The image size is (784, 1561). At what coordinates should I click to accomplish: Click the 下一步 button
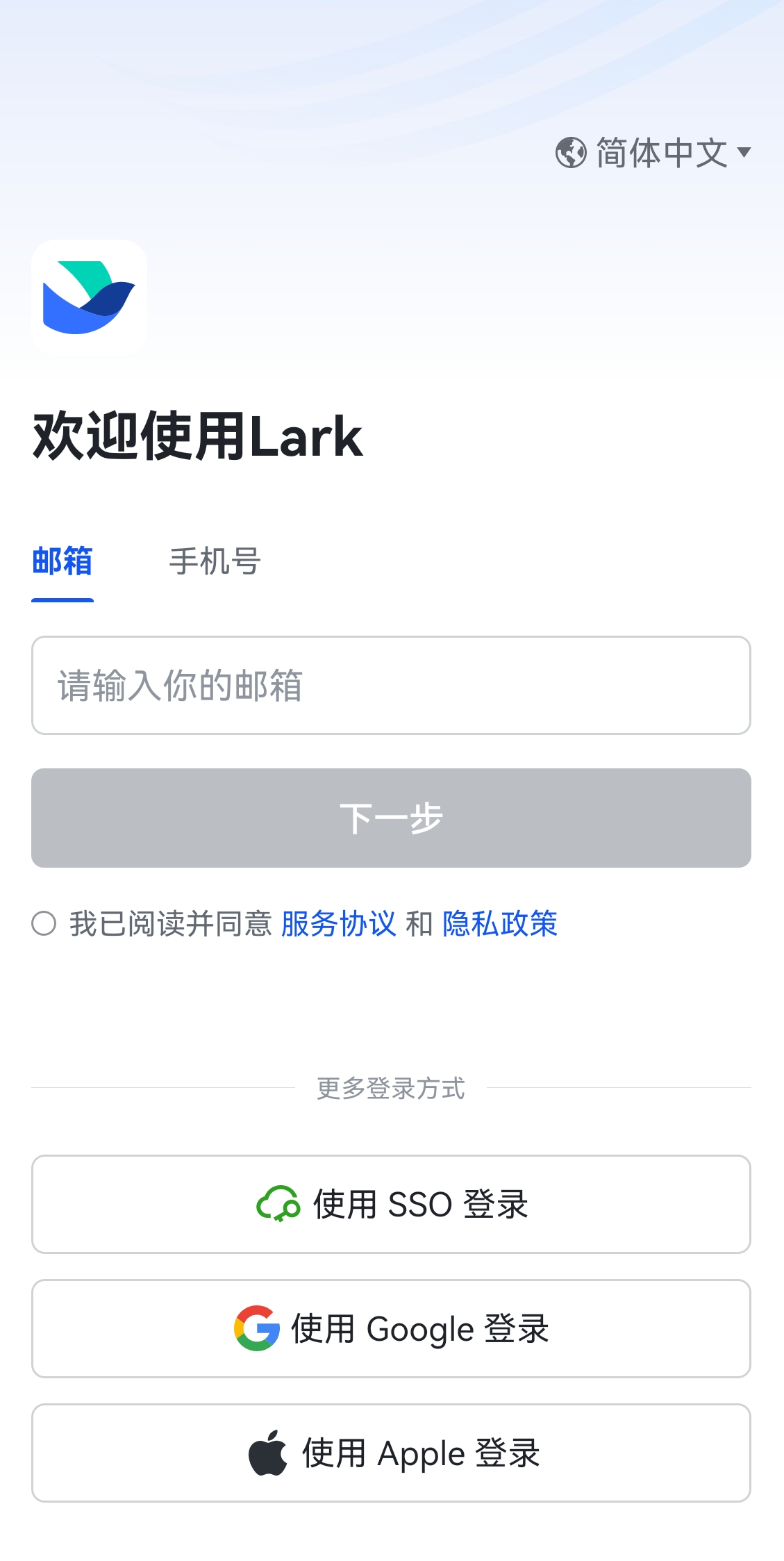pos(392,818)
